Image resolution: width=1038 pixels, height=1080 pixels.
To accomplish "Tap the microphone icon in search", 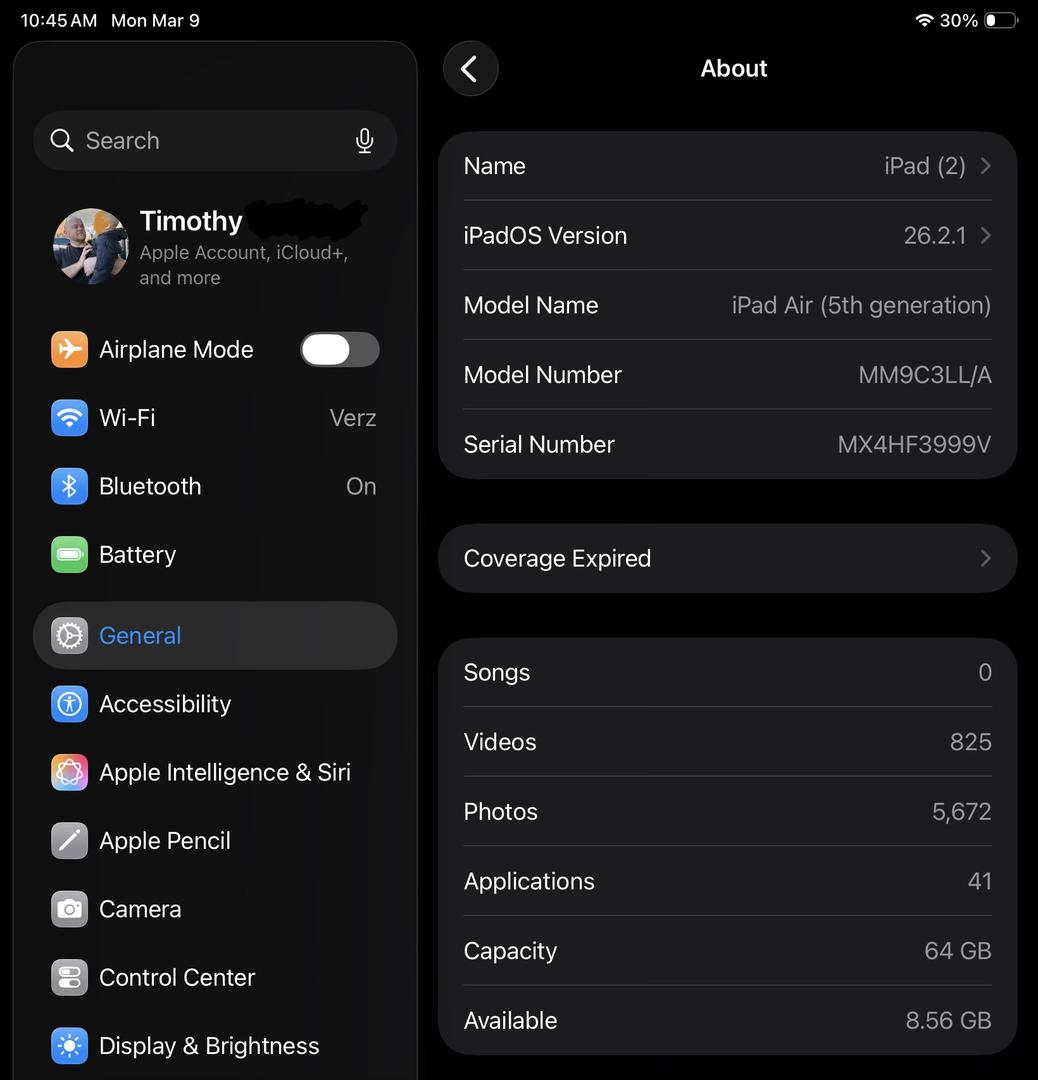I will tap(365, 141).
